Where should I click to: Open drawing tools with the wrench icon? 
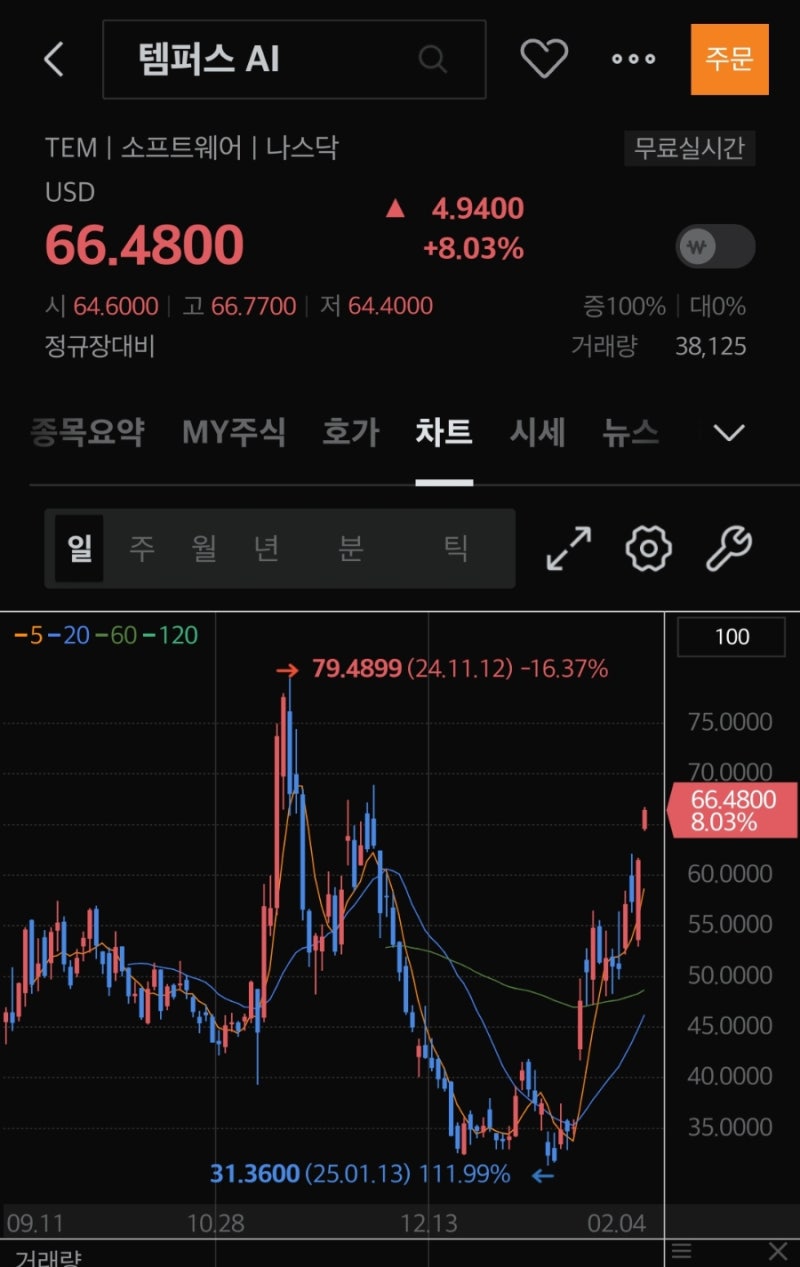pyautogui.click(x=729, y=548)
